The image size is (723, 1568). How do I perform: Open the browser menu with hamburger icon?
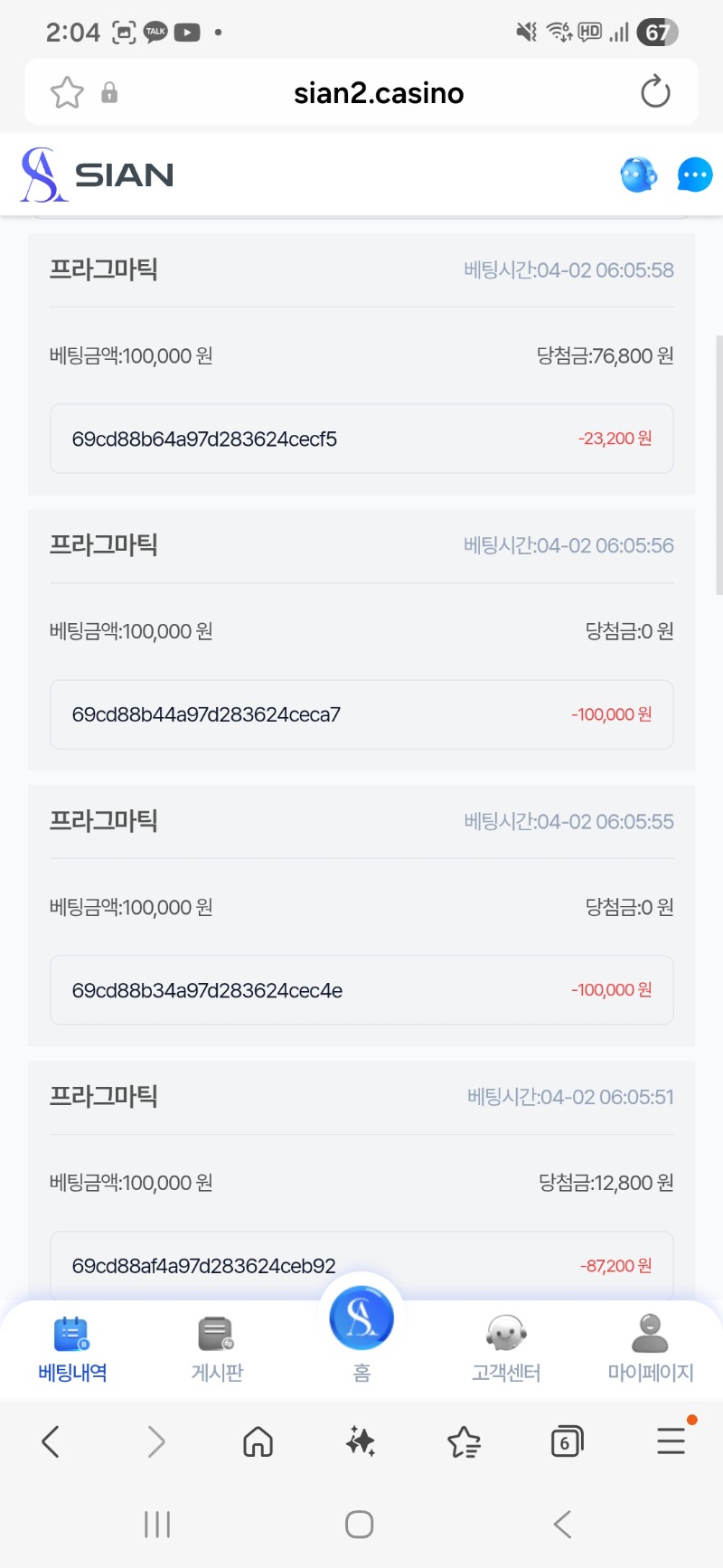coord(671,1441)
